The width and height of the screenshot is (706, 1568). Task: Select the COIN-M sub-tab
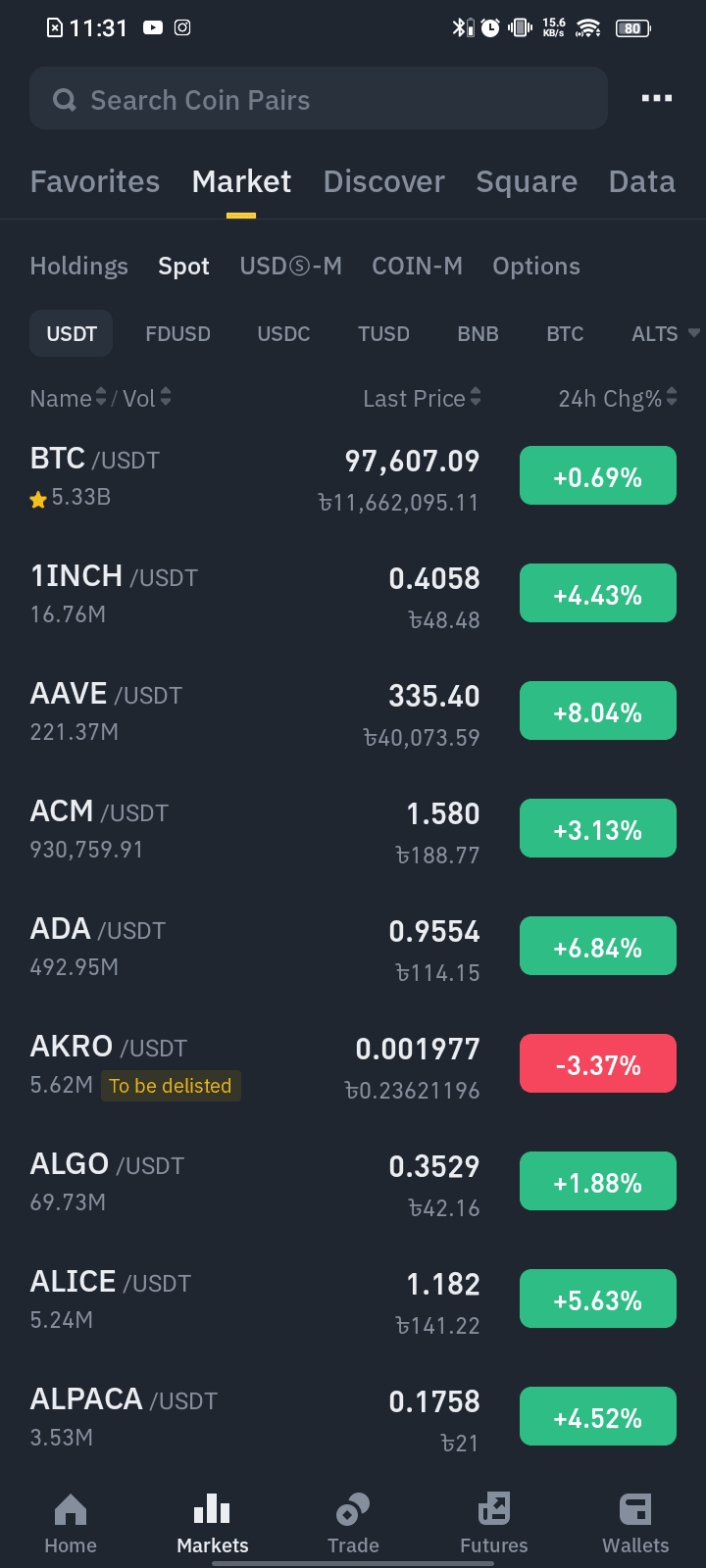(x=417, y=266)
